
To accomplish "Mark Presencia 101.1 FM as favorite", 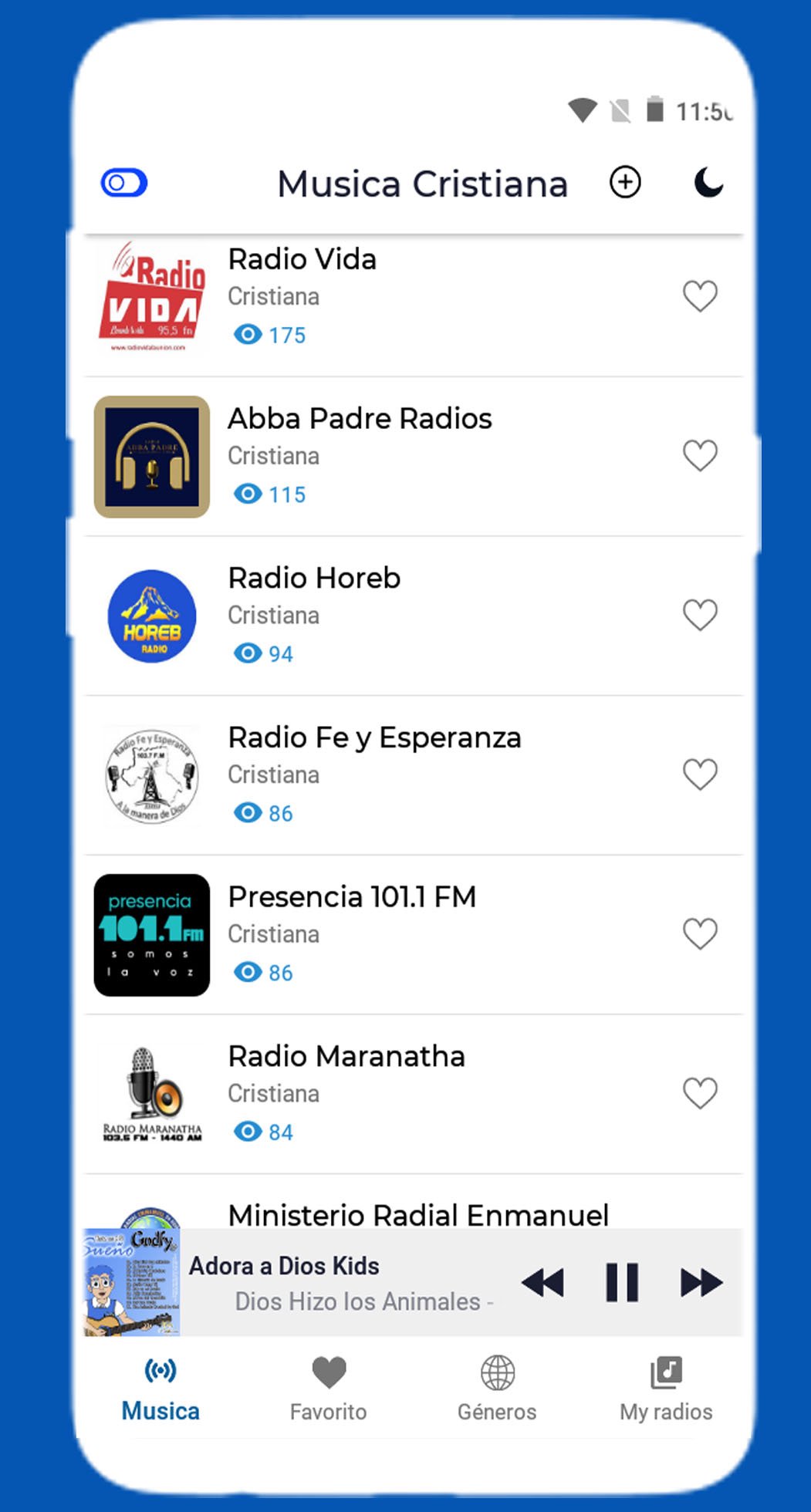I will (700, 933).
